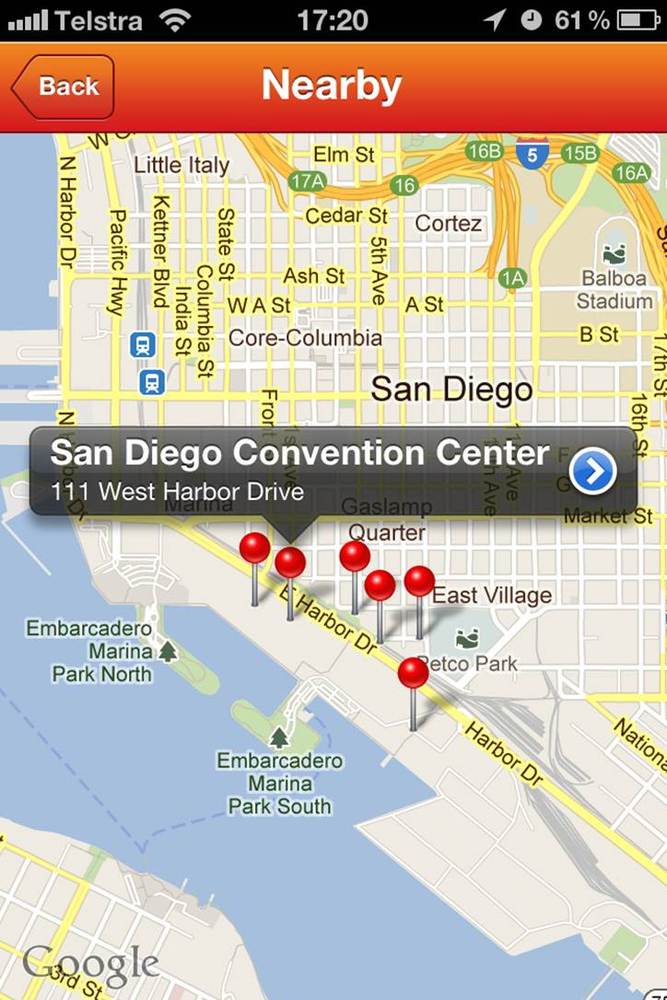The image size is (667, 1000).
Task: Open San Diego Convention Center details arrow
Action: coord(592,471)
